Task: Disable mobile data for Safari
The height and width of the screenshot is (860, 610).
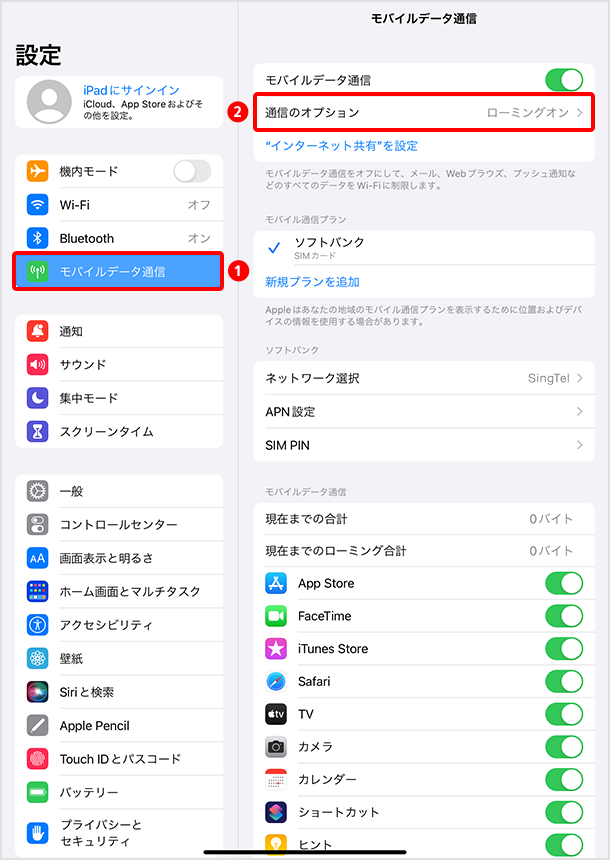Action: pos(564,681)
